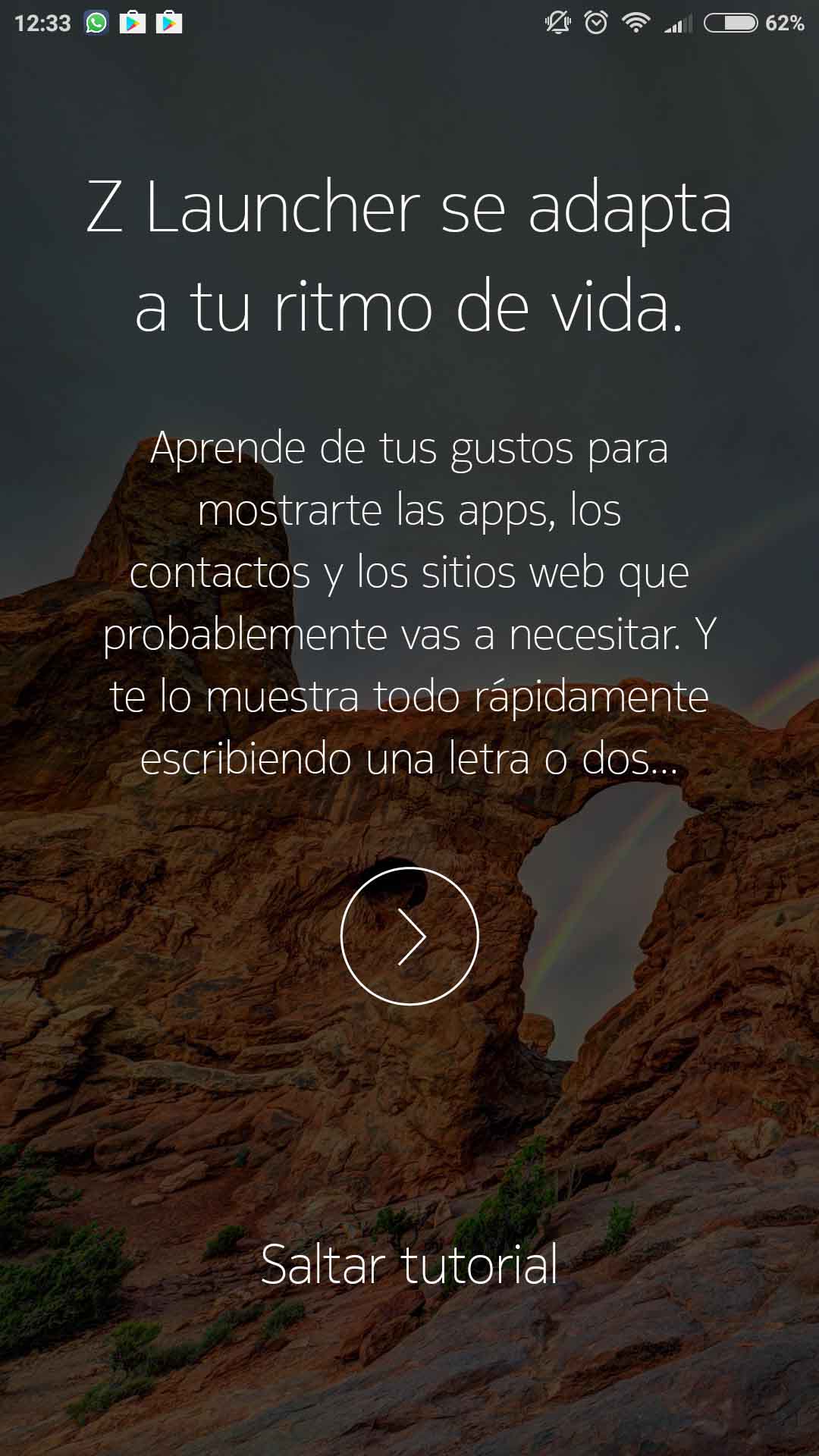
Task: Tap the circular next arrow button
Action: pos(409,936)
